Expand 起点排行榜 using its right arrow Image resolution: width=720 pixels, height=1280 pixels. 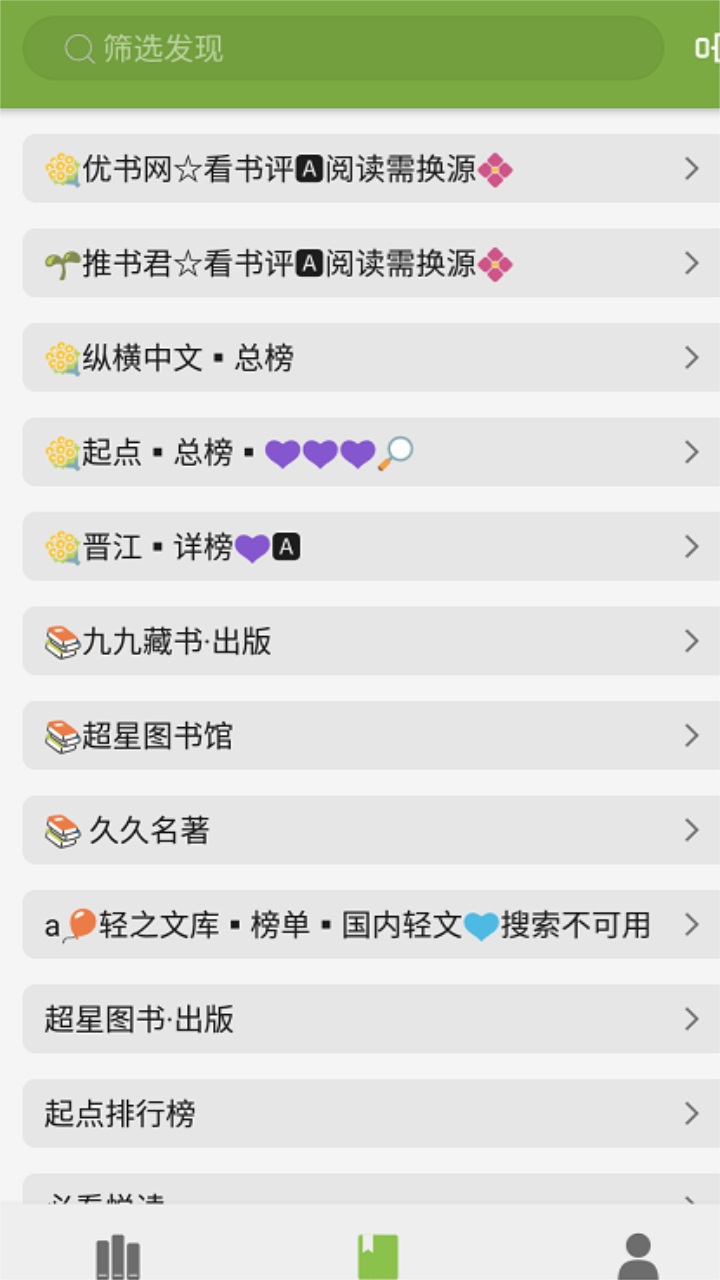[691, 1113]
